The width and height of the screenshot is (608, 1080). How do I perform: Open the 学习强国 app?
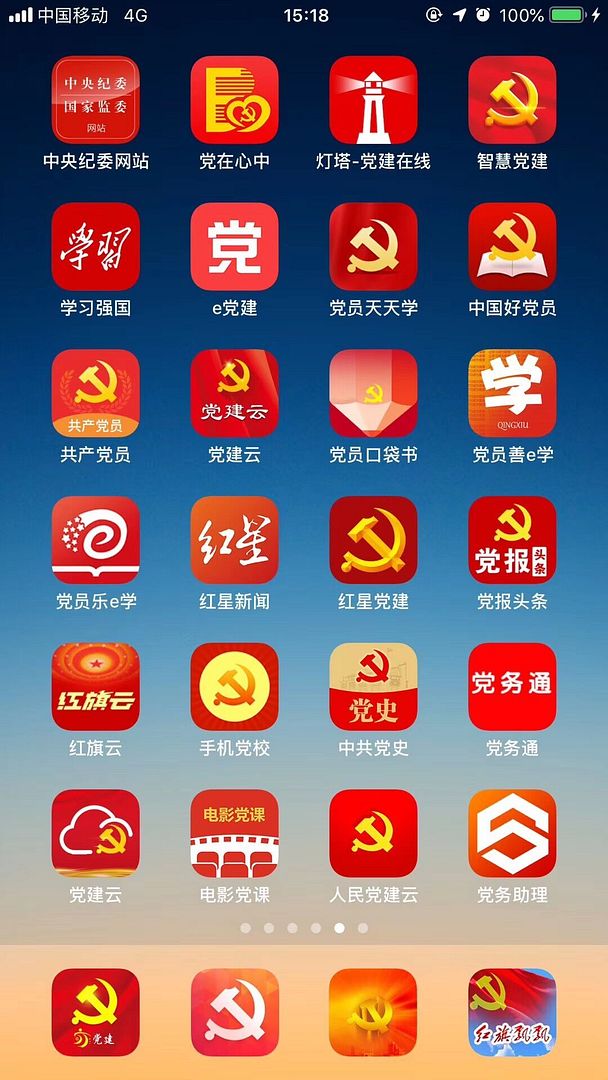95,247
